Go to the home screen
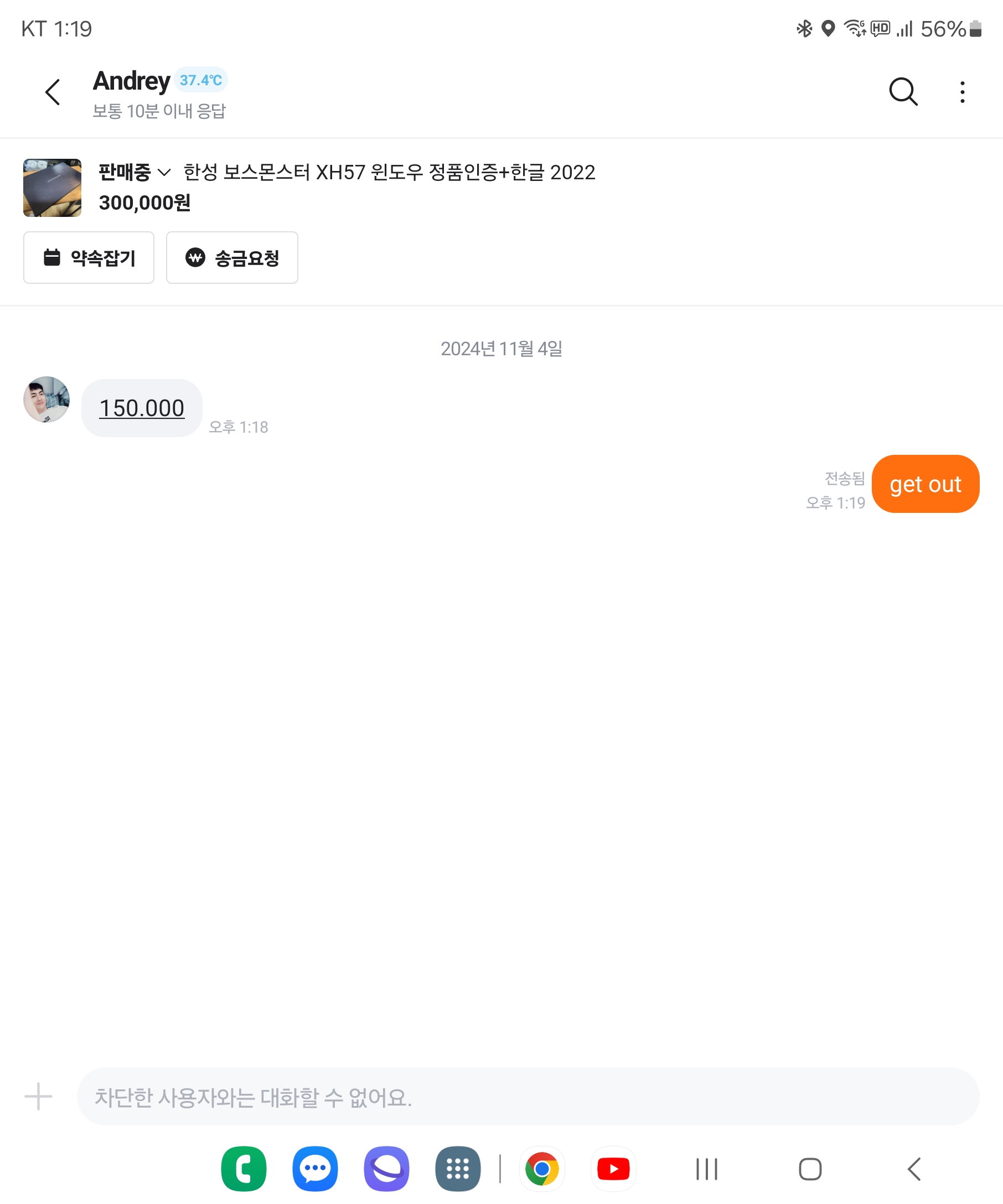Viewport: 1003px width, 1204px height. click(x=810, y=1169)
